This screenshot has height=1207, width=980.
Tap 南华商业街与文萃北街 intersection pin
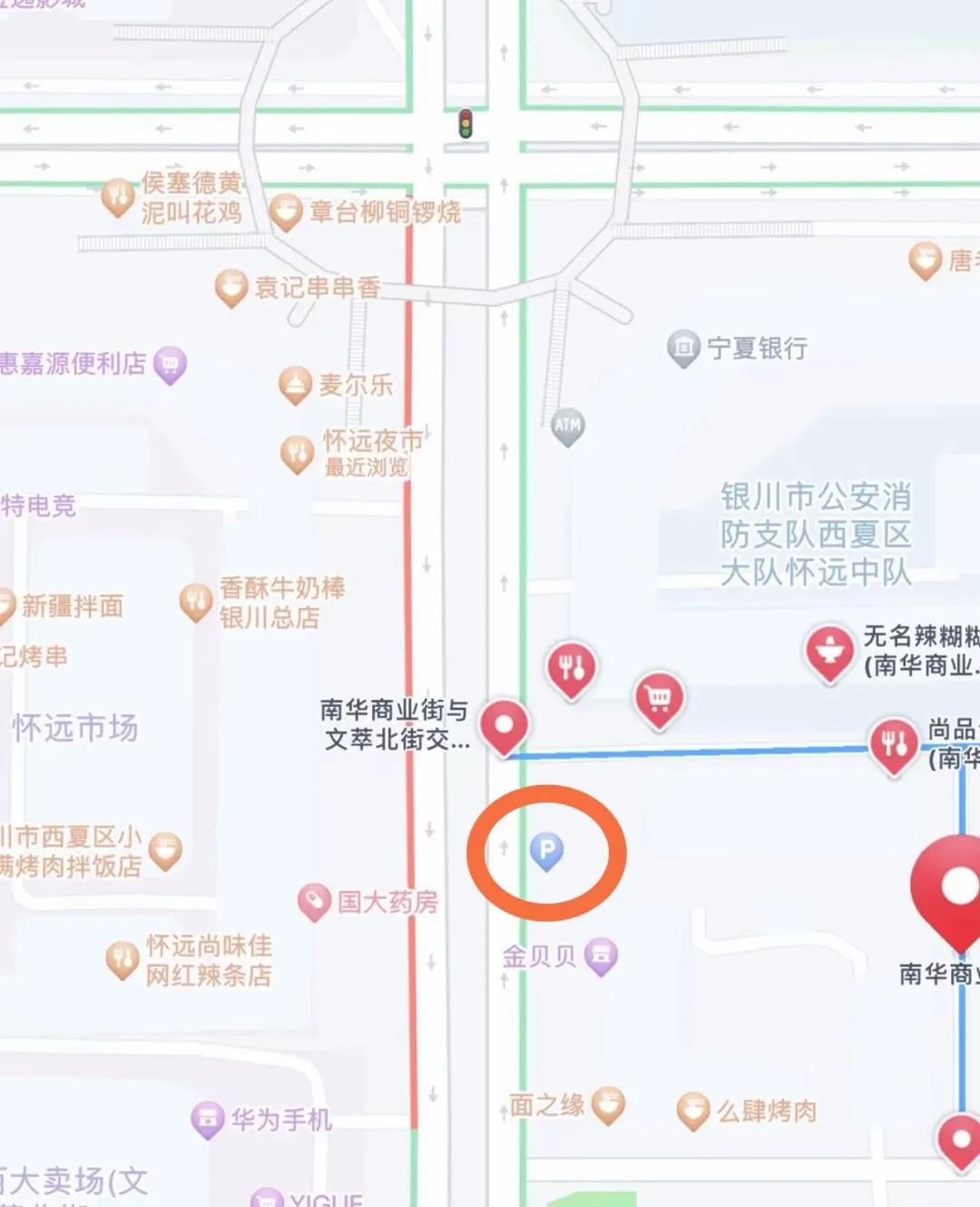click(504, 726)
